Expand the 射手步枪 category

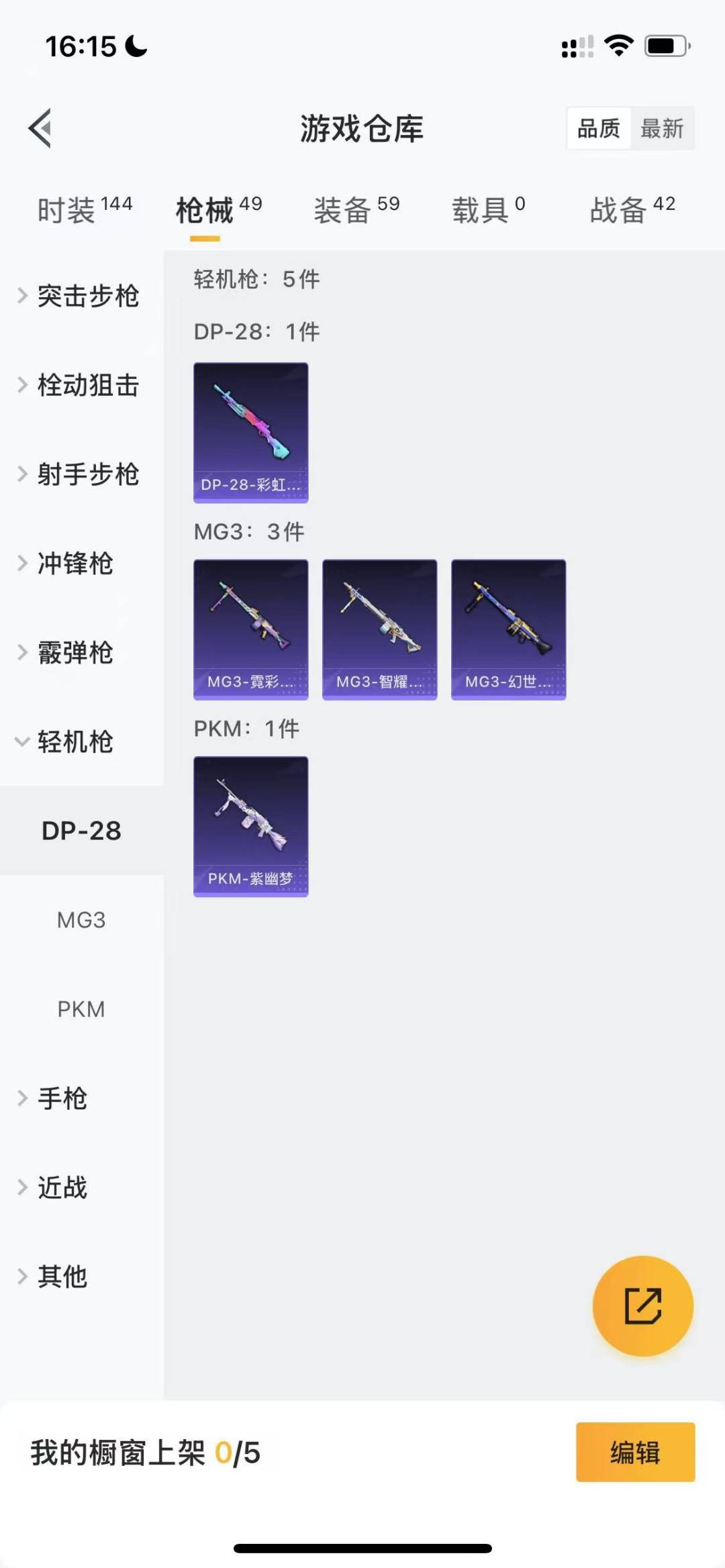click(x=82, y=474)
